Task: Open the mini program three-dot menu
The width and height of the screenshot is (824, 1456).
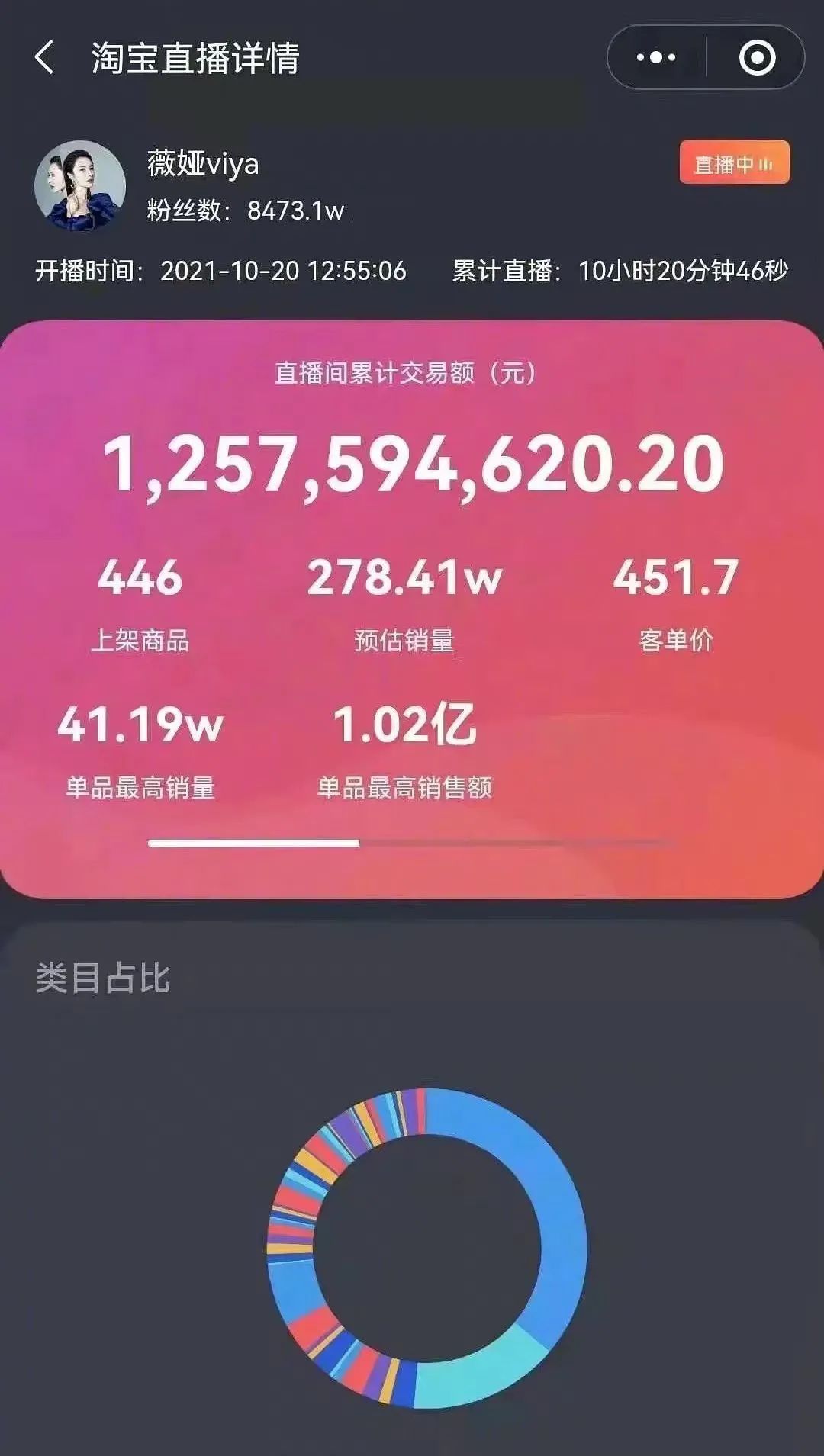Action: tap(656, 58)
